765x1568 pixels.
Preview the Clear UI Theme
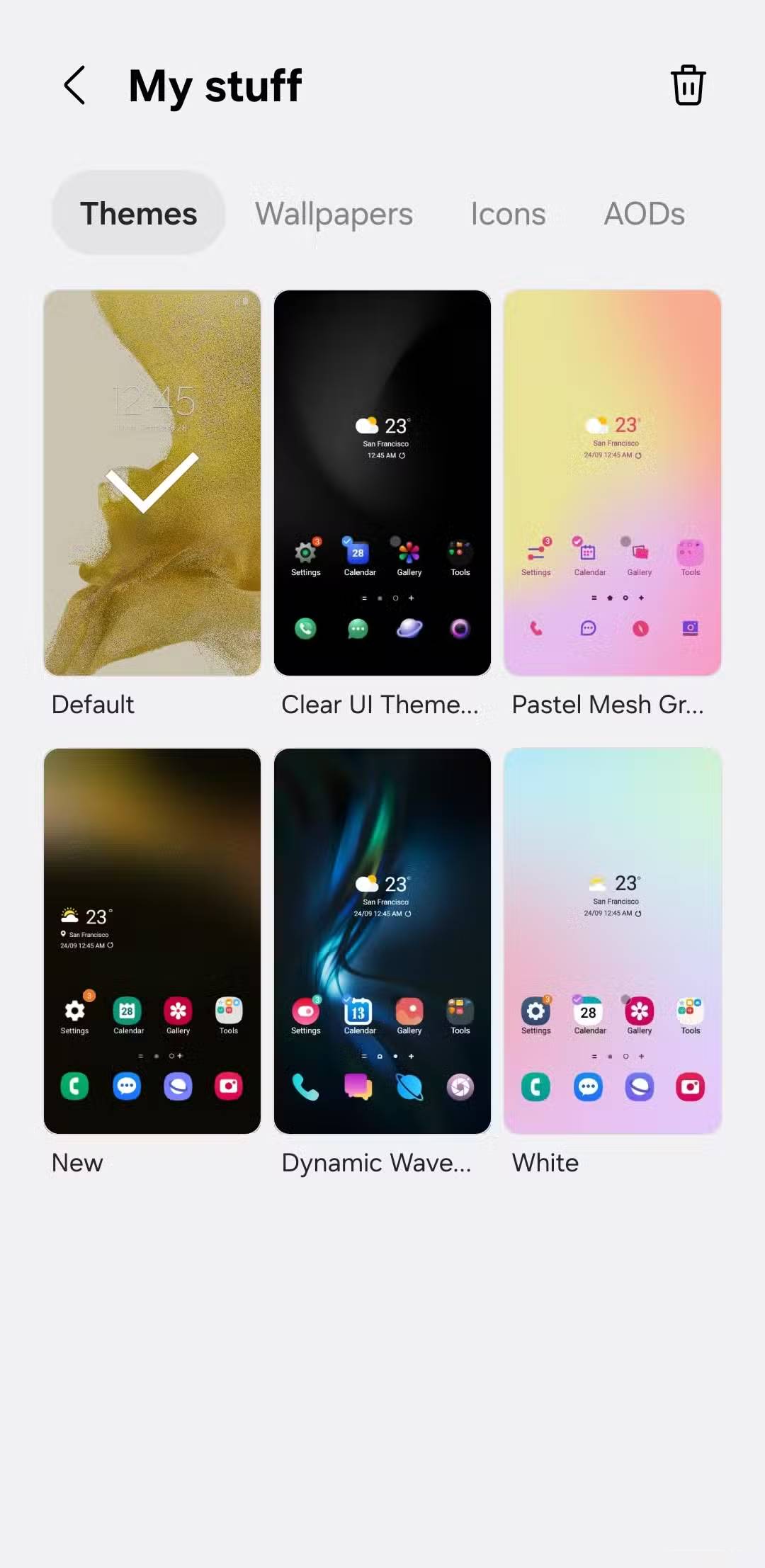pyautogui.click(x=382, y=482)
